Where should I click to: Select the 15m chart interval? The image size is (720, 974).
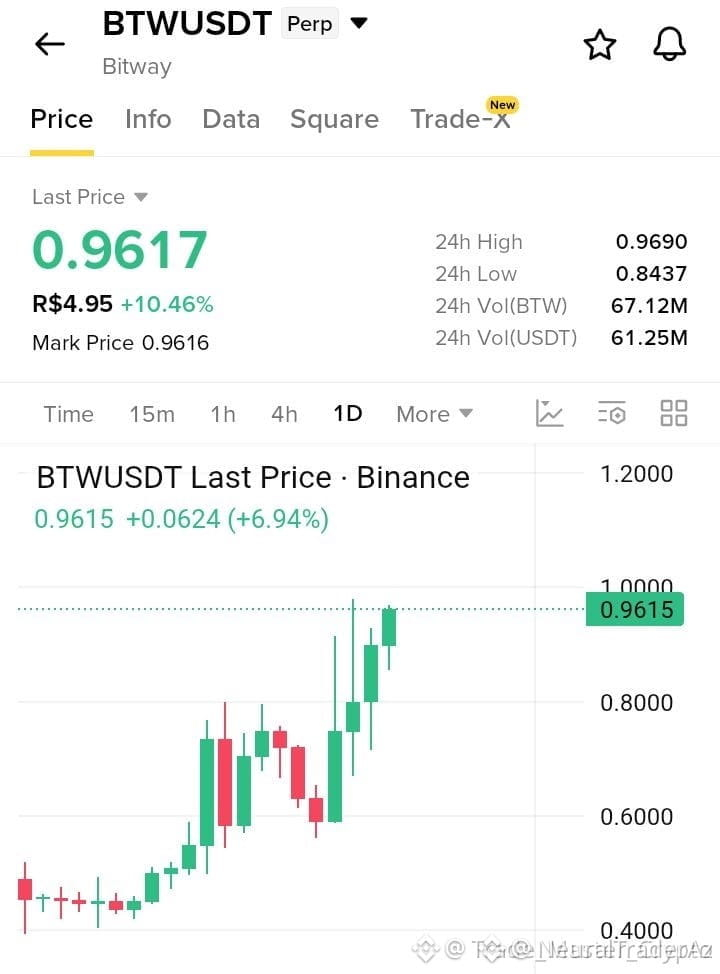pyautogui.click(x=152, y=414)
